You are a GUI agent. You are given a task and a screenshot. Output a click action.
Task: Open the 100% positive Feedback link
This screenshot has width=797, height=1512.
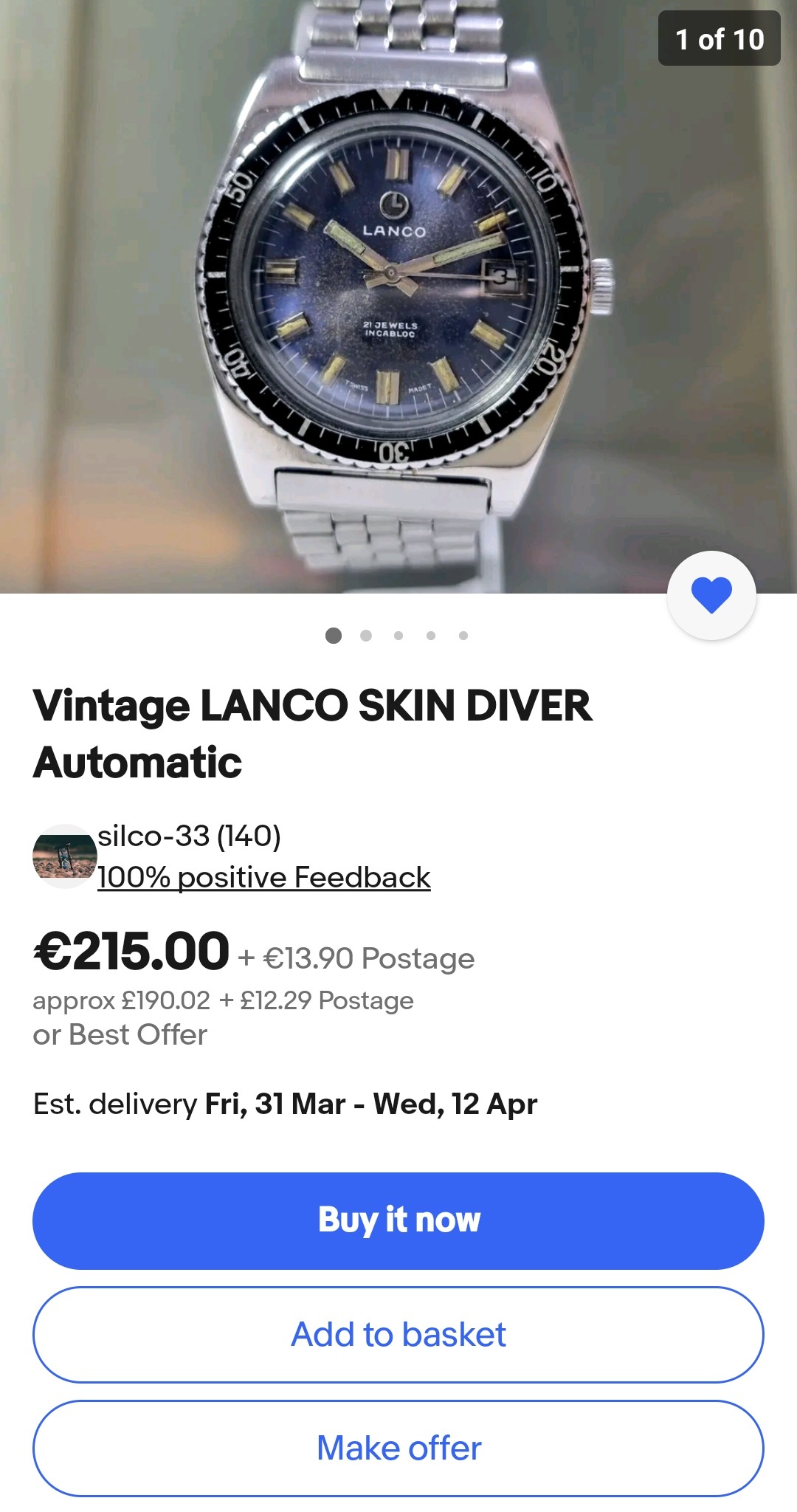click(263, 877)
